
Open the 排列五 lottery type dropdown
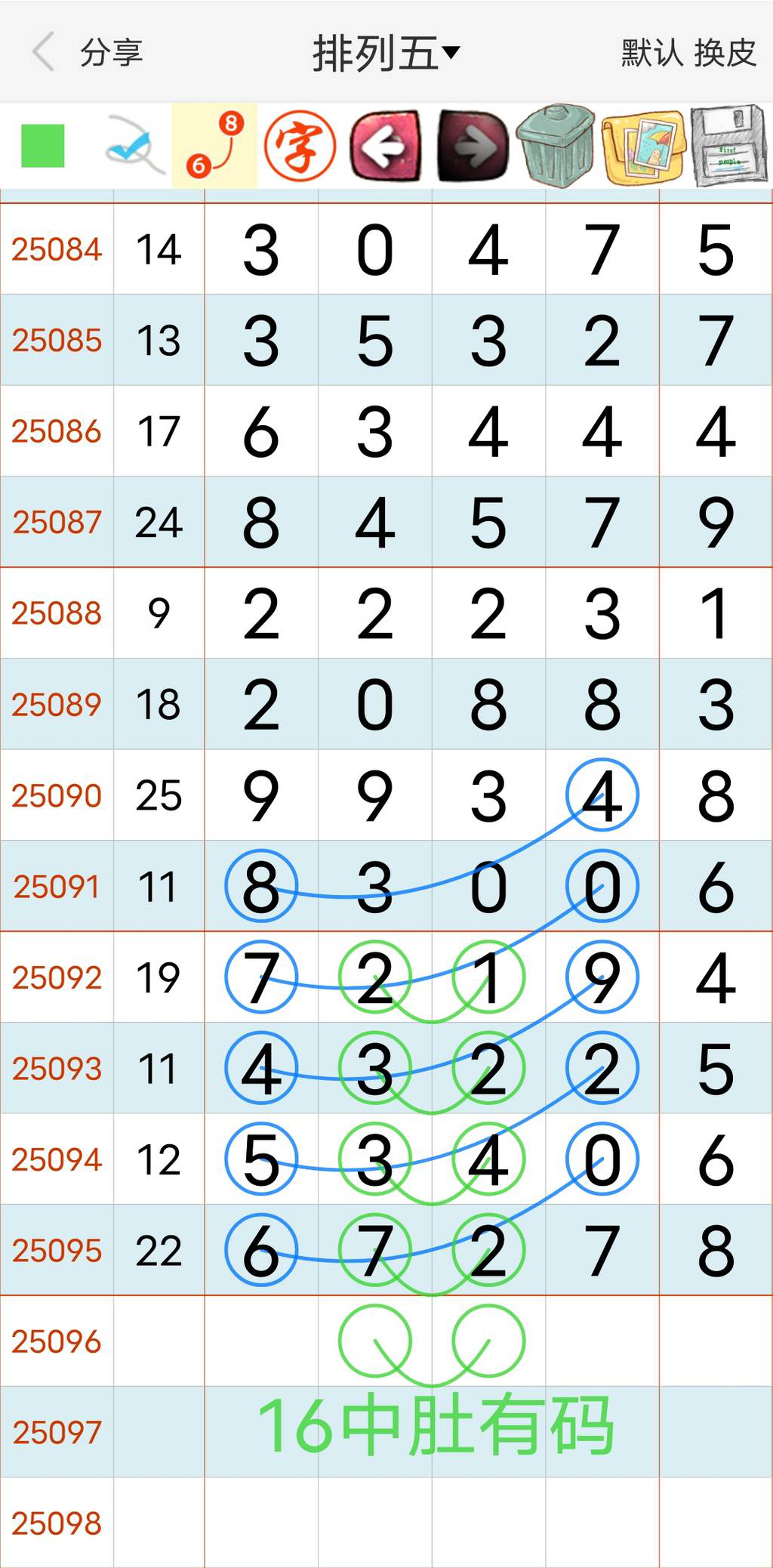(386, 53)
